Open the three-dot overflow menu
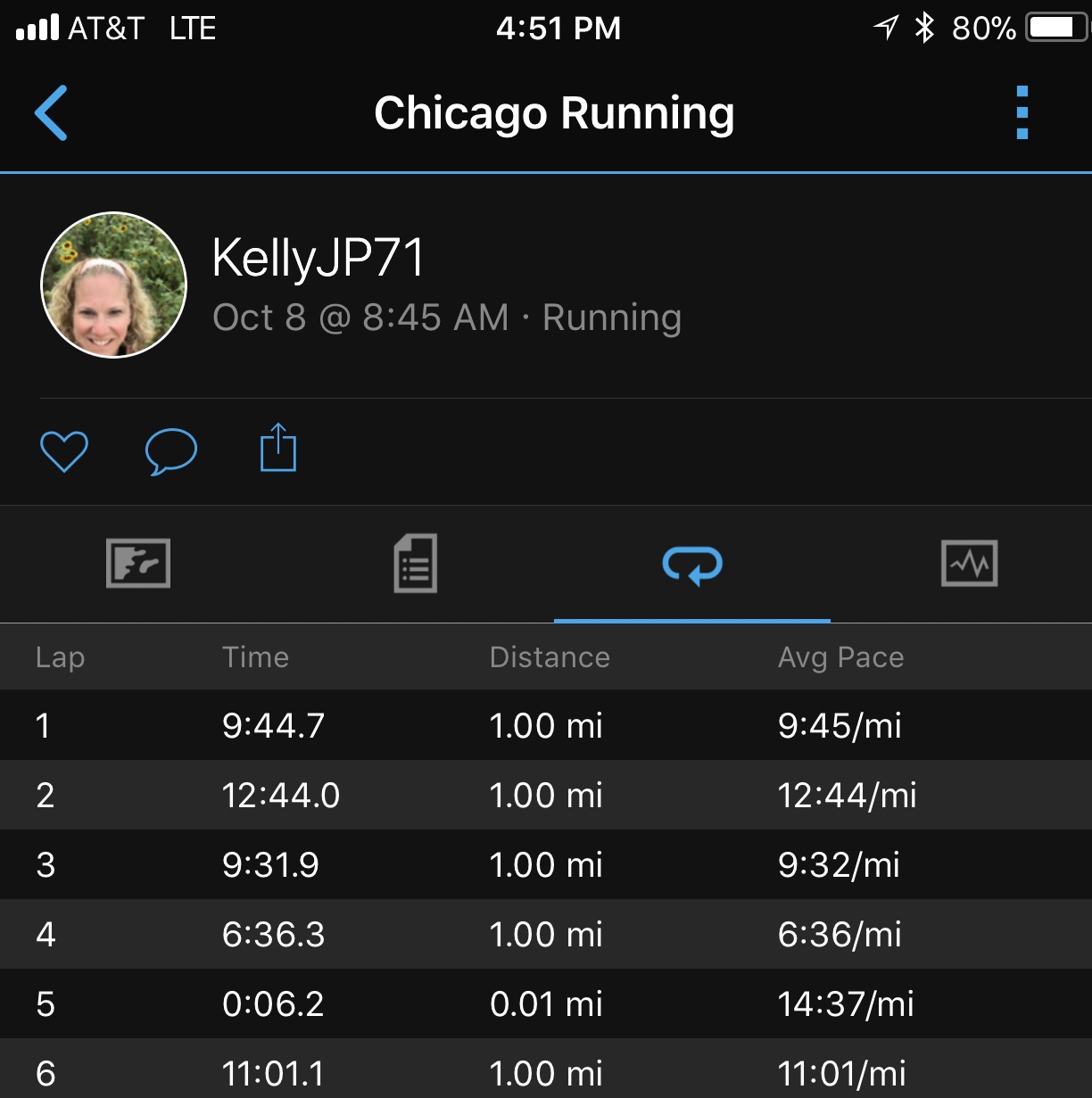1092x1098 pixels. point(1022,113)
